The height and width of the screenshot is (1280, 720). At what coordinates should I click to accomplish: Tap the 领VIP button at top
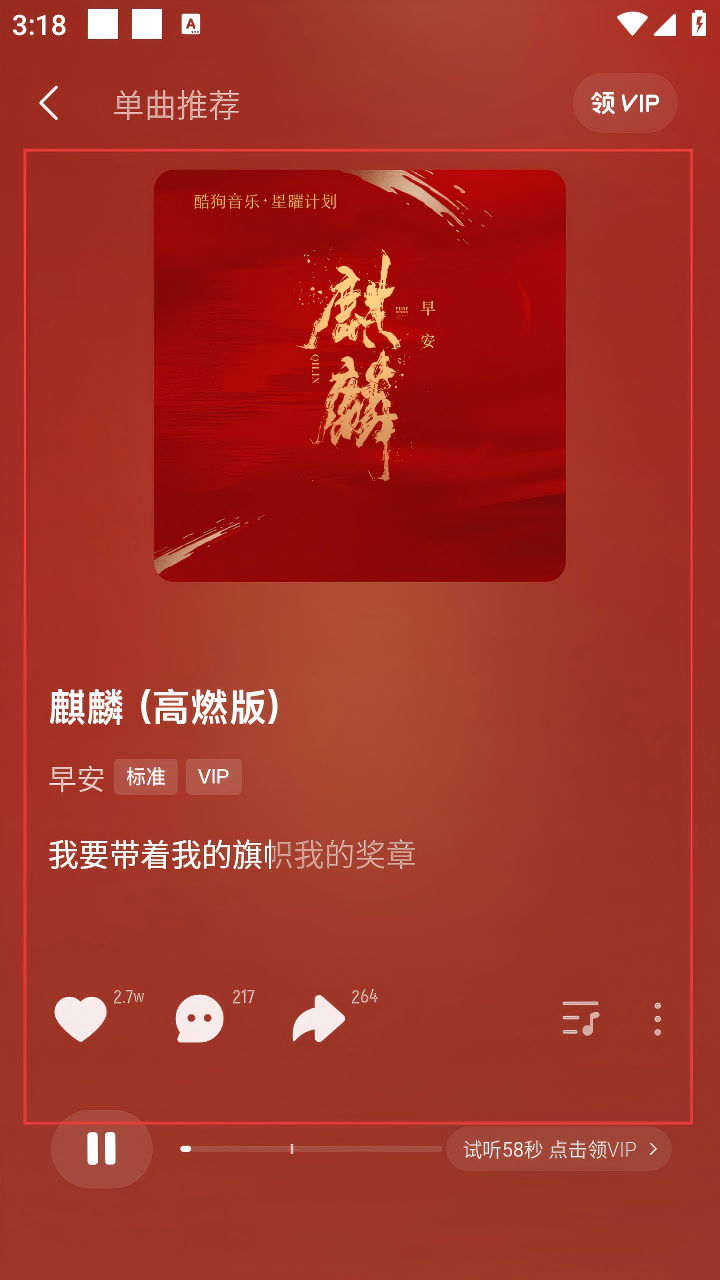625,103
